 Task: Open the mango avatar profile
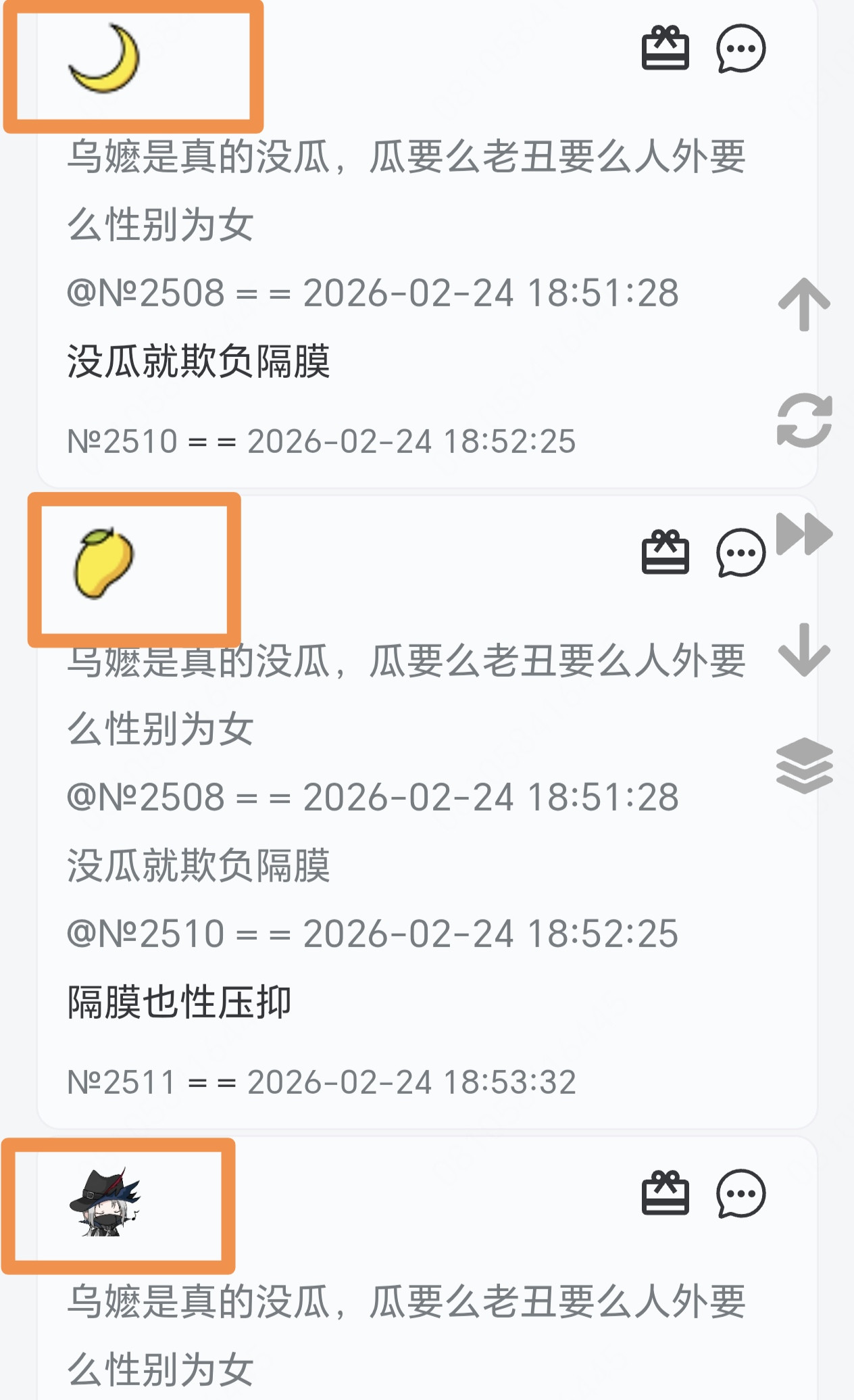coord(103,563)
